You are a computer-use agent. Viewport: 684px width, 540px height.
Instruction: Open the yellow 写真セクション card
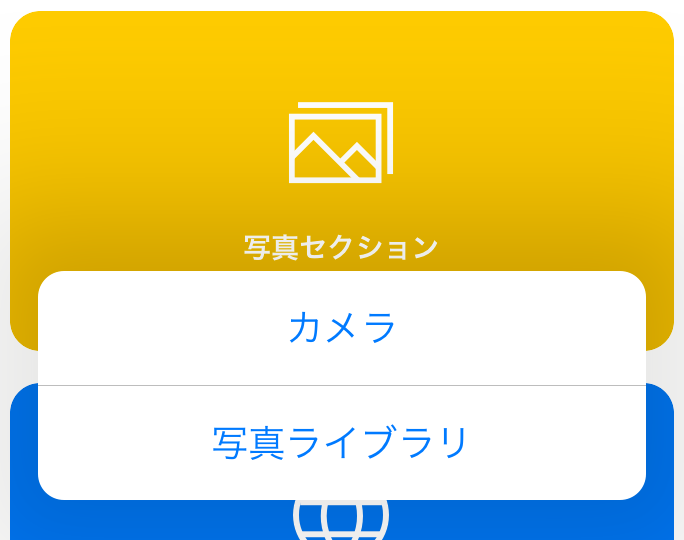pyautogui.click(x=342, y=150)
